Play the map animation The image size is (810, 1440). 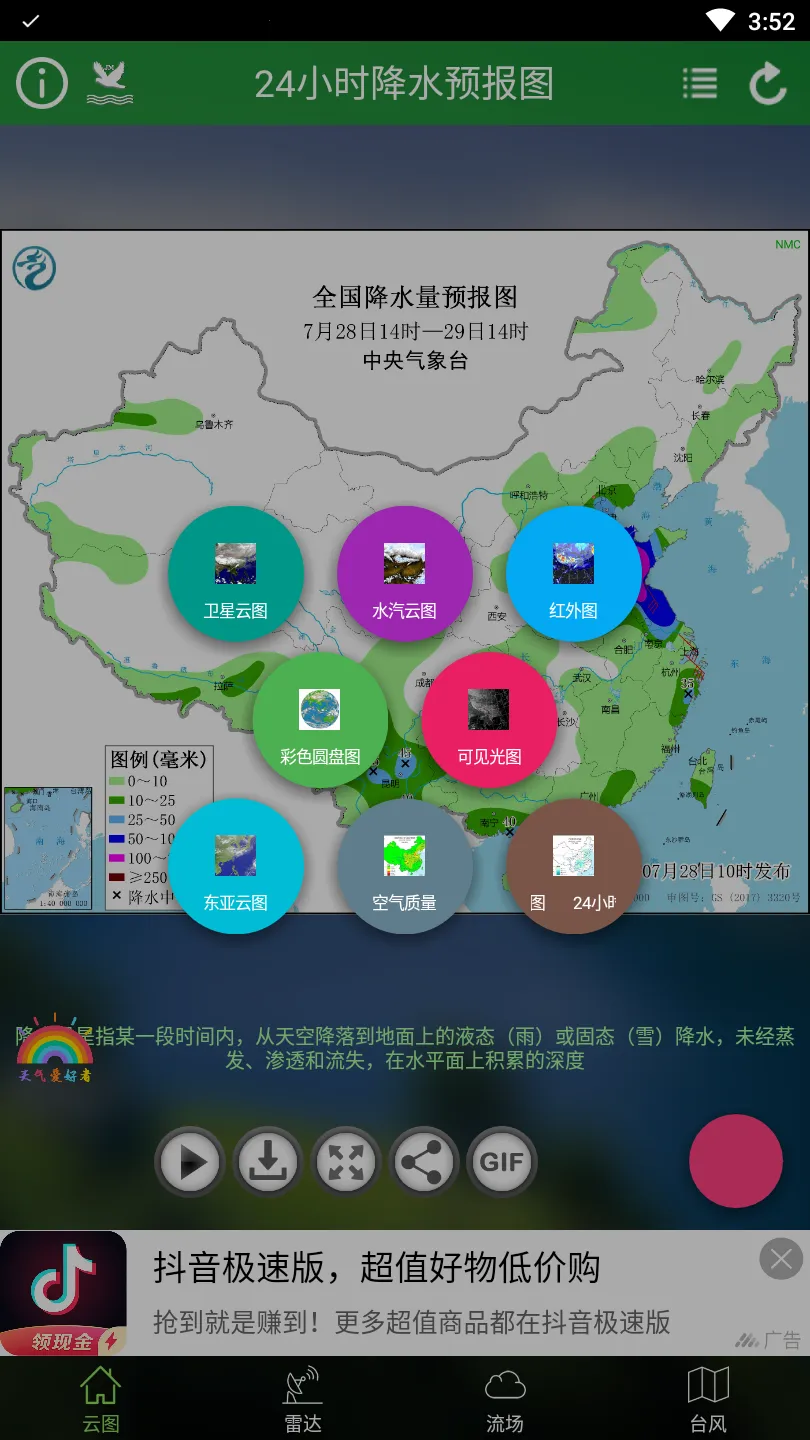189,1162
